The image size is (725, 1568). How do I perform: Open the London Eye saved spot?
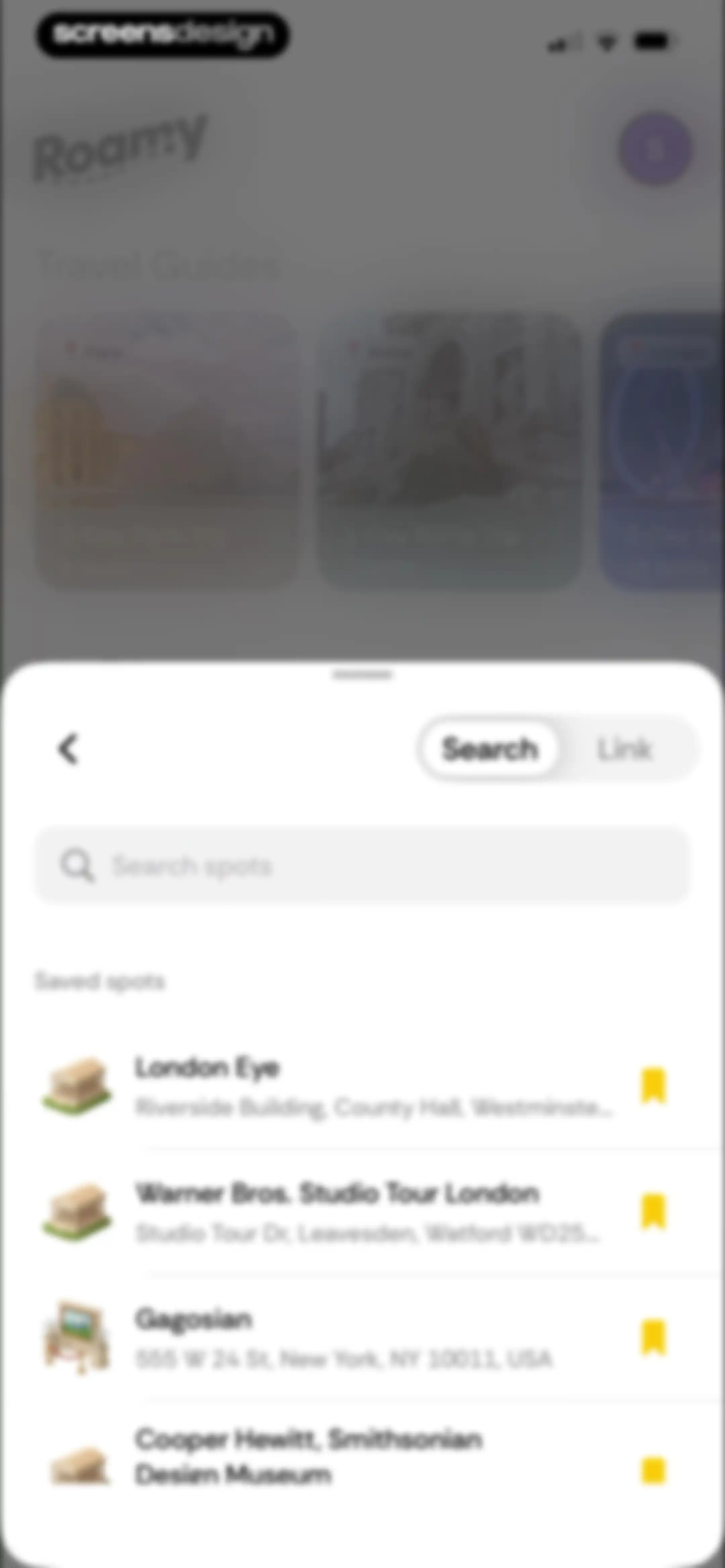point(363,1086)
